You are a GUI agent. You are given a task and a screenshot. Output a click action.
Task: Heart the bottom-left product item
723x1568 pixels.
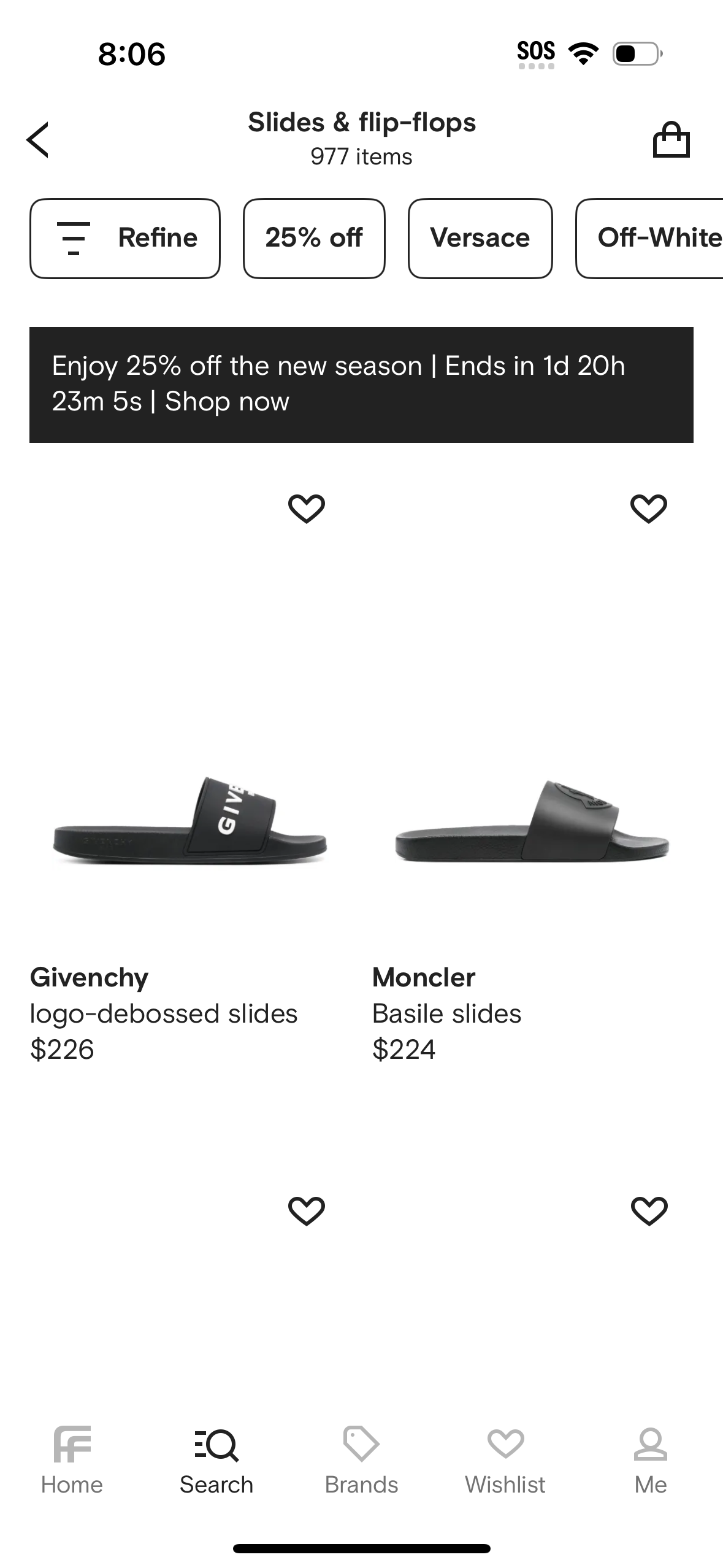[307, 1210]
